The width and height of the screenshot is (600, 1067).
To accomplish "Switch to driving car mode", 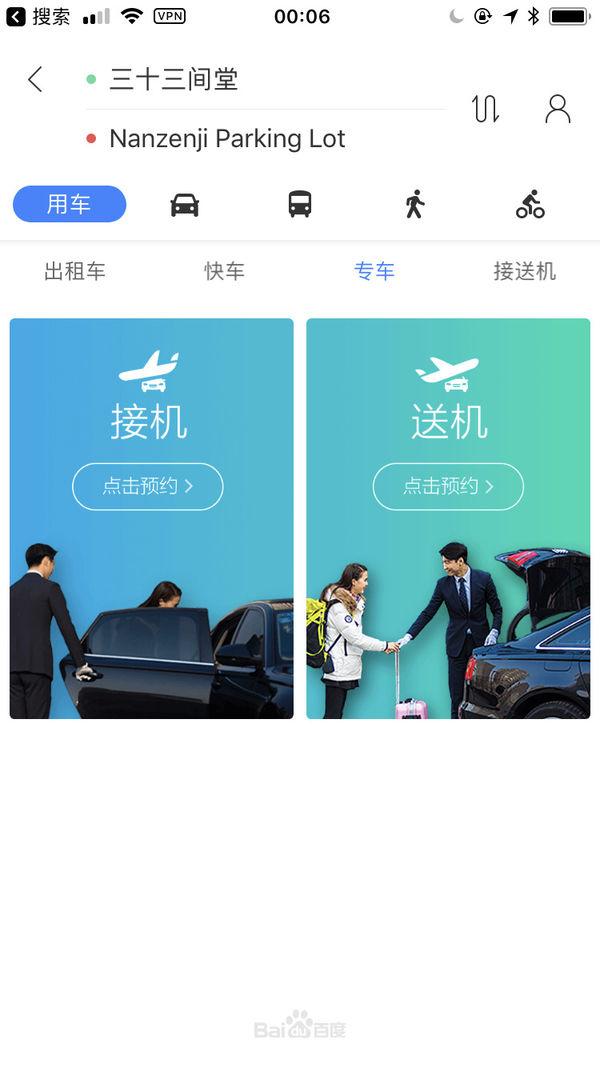I will [x=184, y=204].
